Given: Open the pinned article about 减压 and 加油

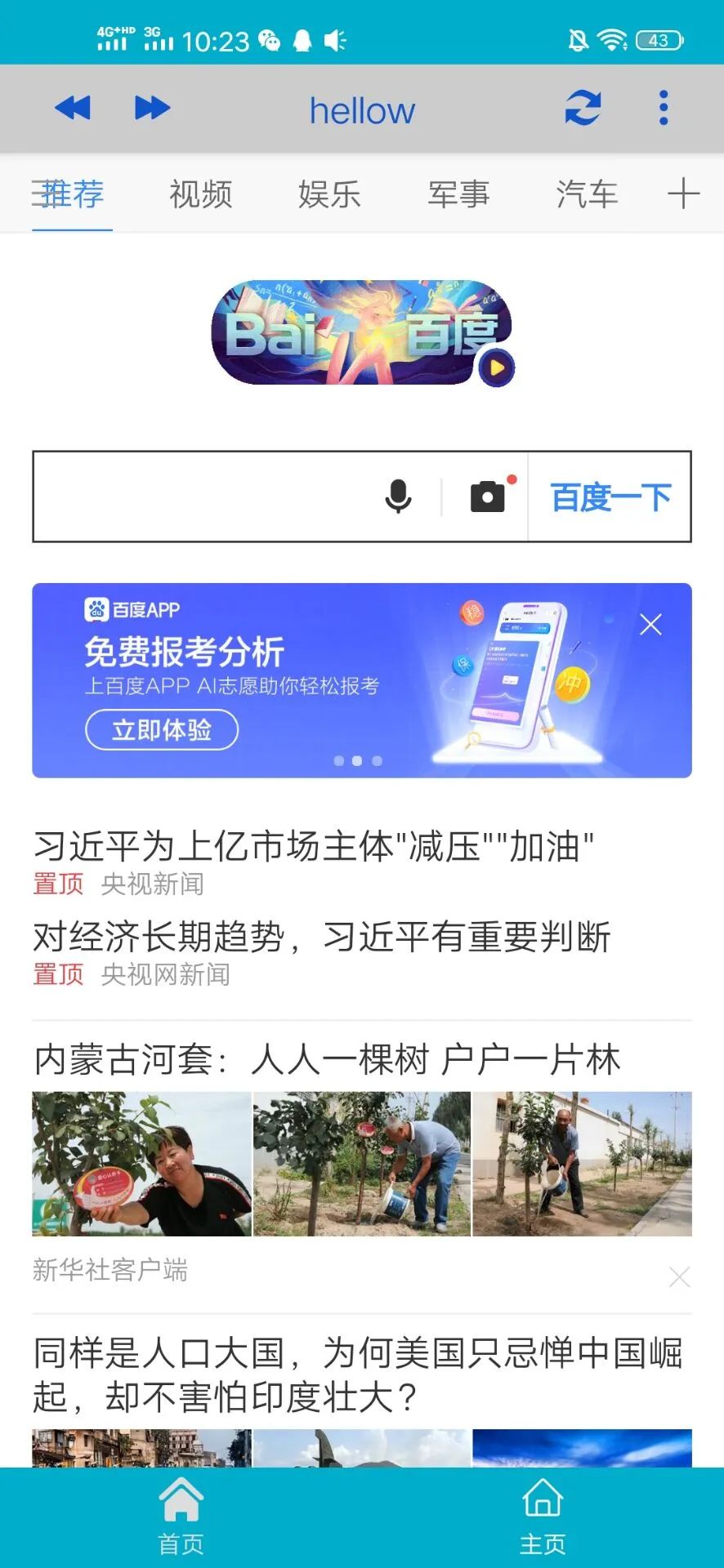Looking at the screenshot, I should pyautogui.click(x=314, y=847).
